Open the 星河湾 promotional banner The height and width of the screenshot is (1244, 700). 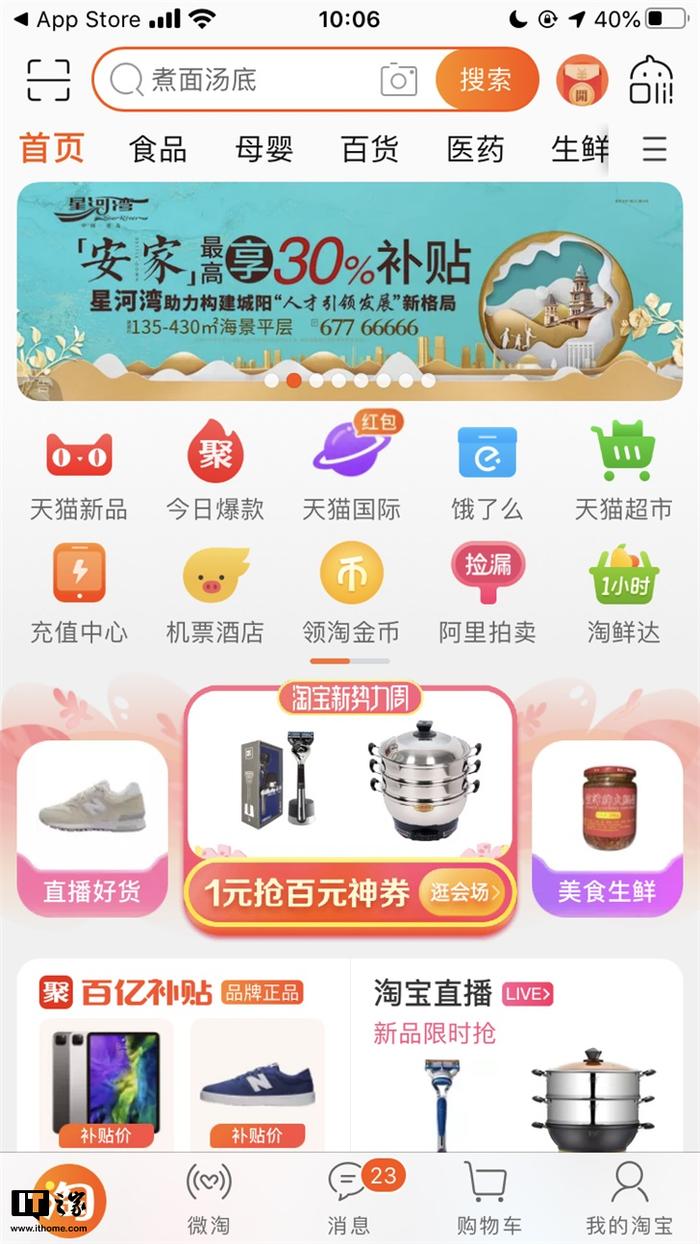point(349,291)
